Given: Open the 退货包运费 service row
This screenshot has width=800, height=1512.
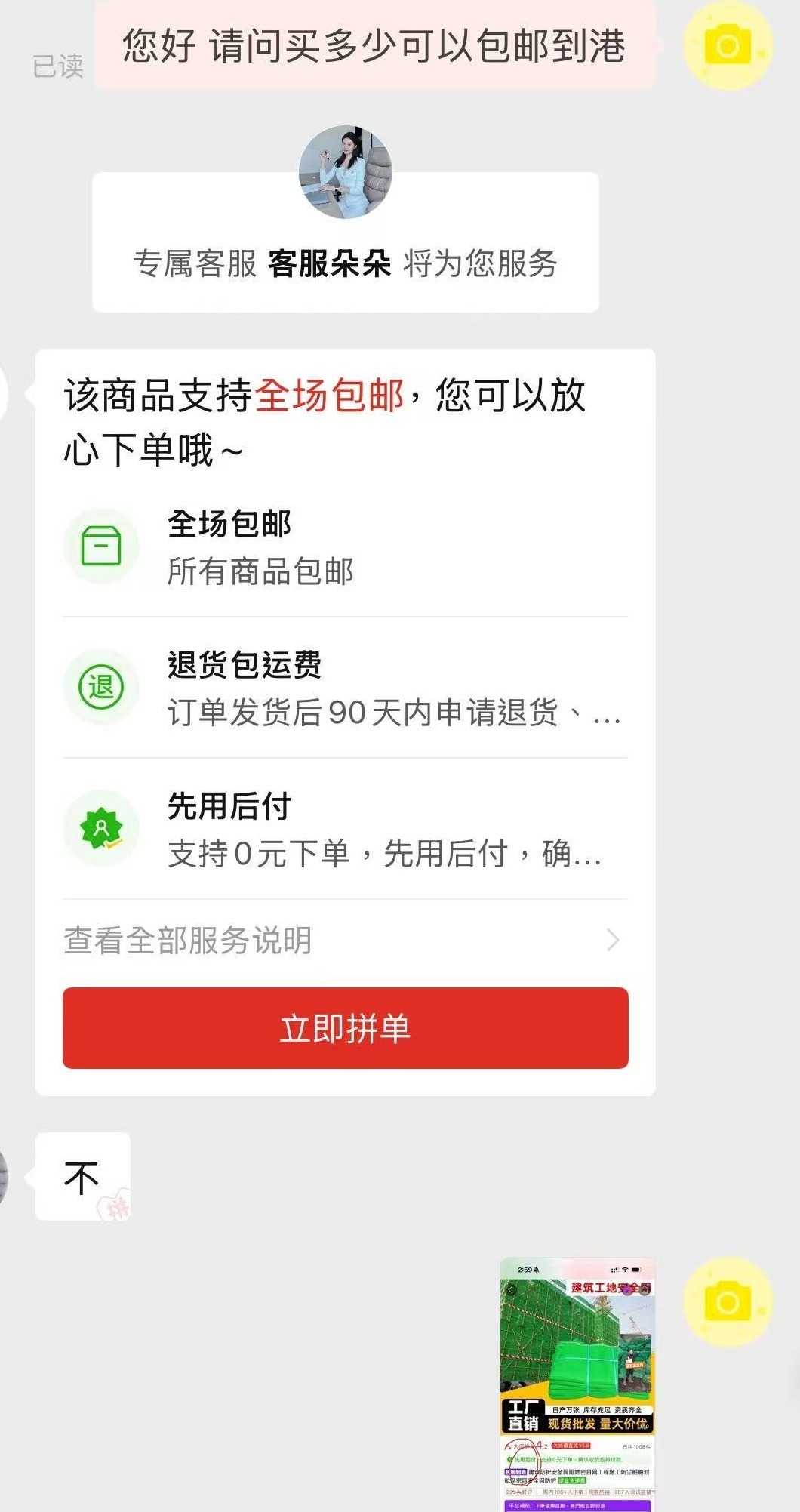Looking at the screenshot, I should coord(343,688).
